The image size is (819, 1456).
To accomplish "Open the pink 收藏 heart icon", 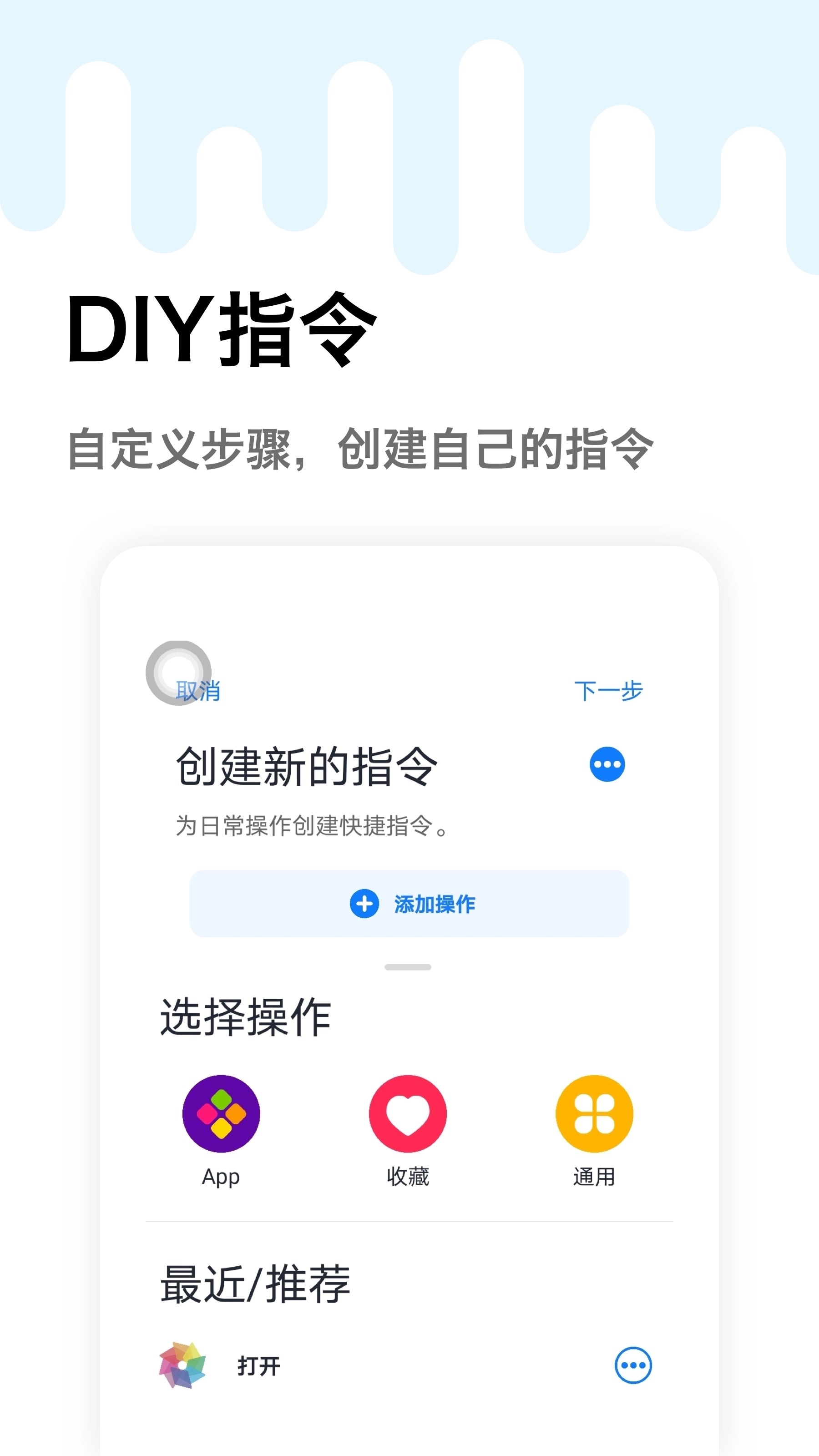I will 409,1114.
